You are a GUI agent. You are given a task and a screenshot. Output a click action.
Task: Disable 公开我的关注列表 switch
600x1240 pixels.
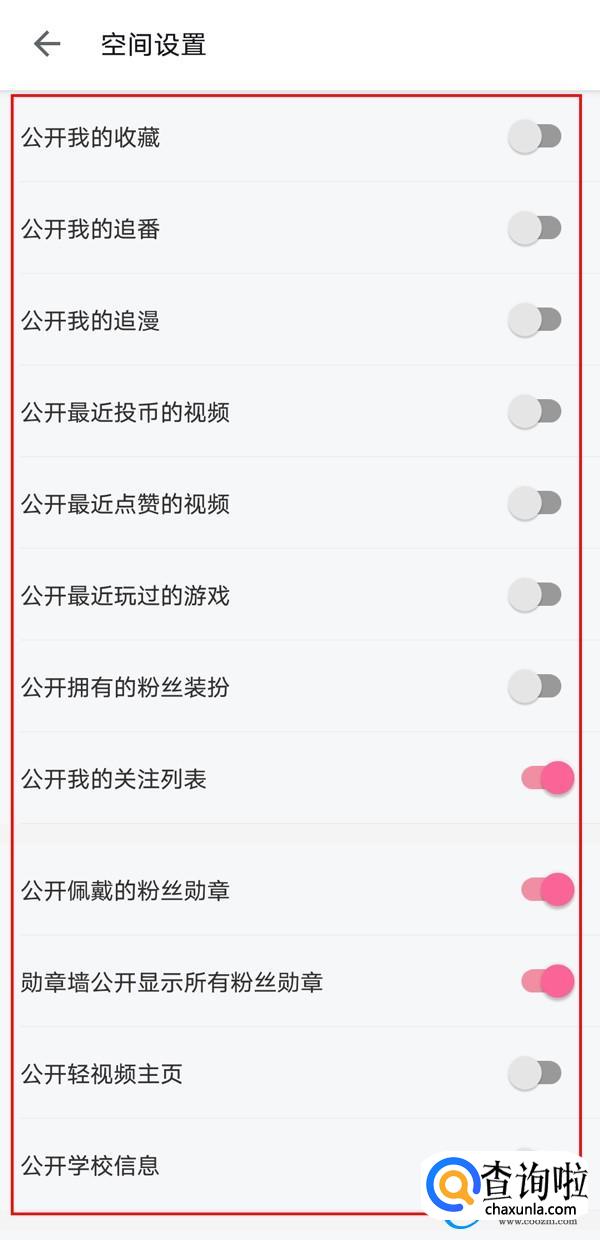(547, 779)
